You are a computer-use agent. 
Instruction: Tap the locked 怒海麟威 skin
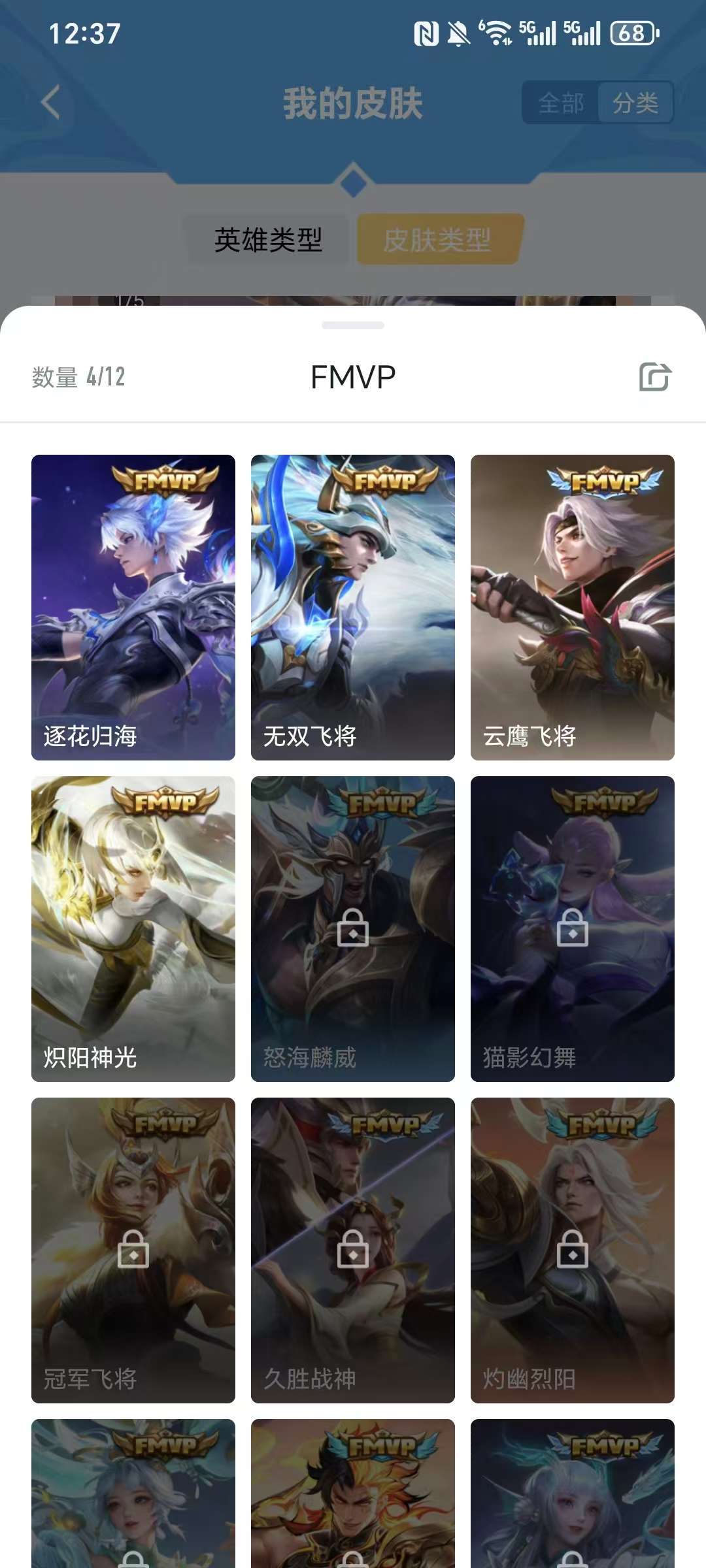(x=353, y=928)
